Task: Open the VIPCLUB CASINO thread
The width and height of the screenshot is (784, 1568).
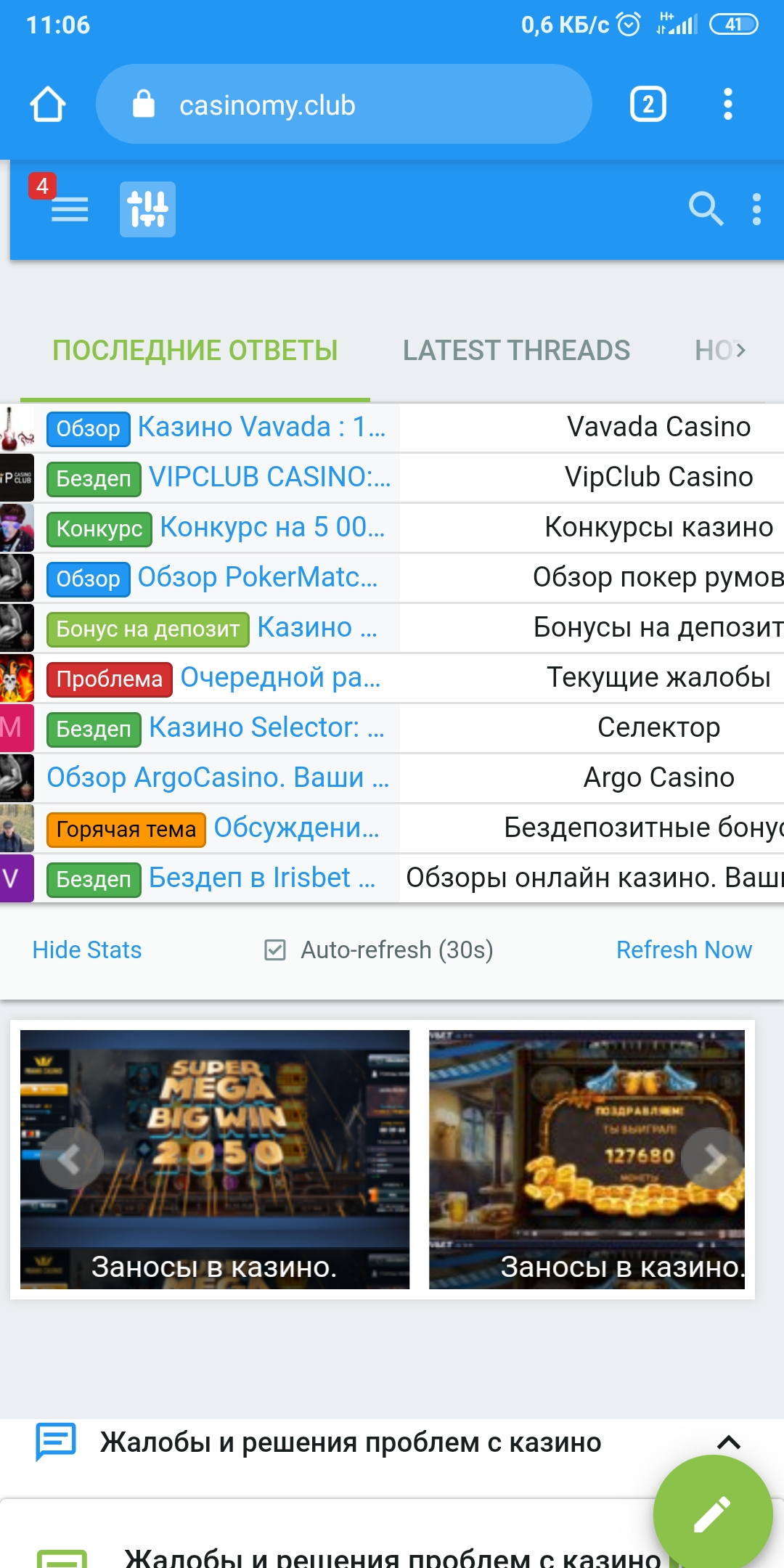Action: 269,477
